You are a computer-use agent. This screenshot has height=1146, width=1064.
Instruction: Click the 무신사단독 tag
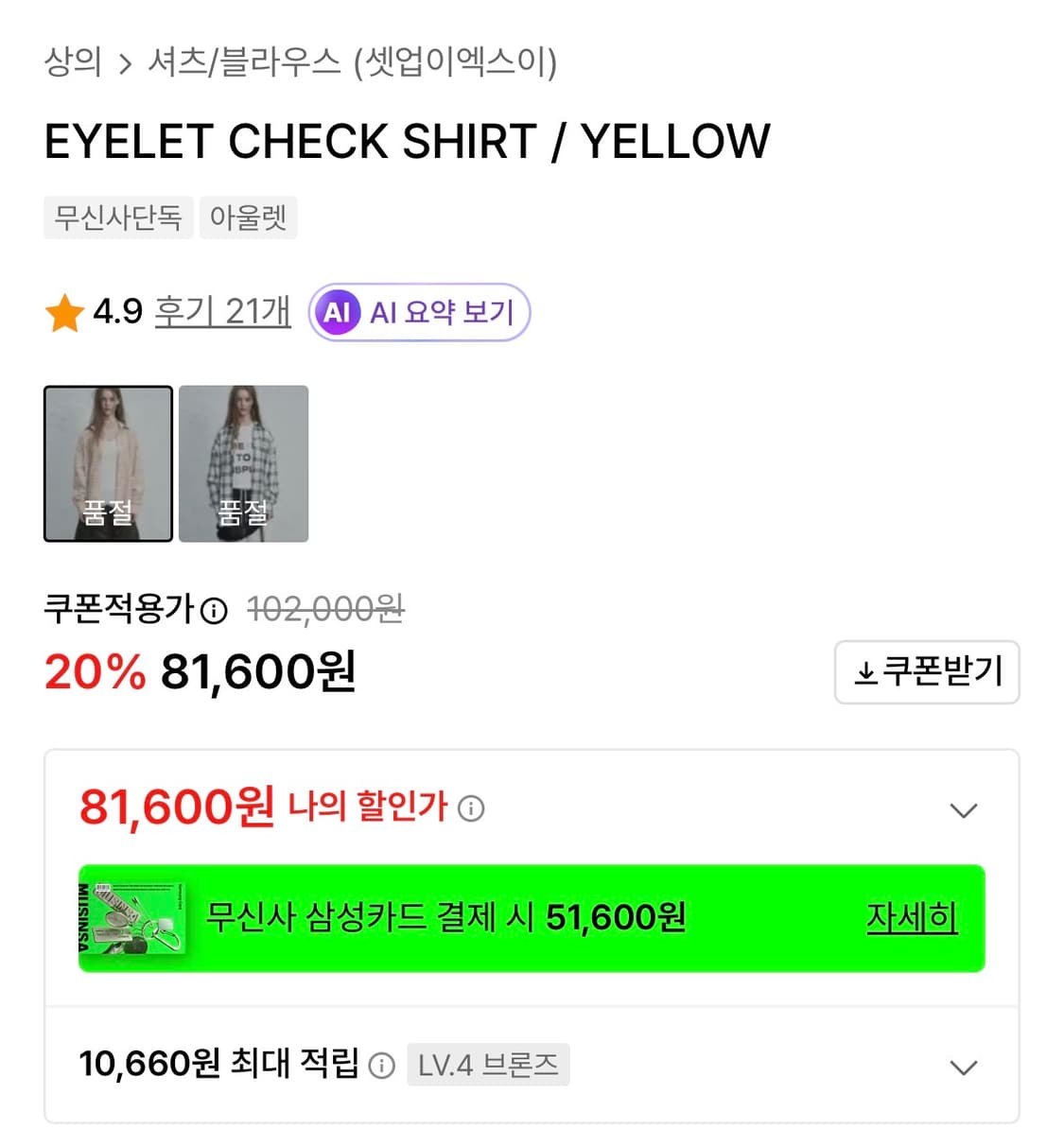pyautogui.click(x=117, y=217)
